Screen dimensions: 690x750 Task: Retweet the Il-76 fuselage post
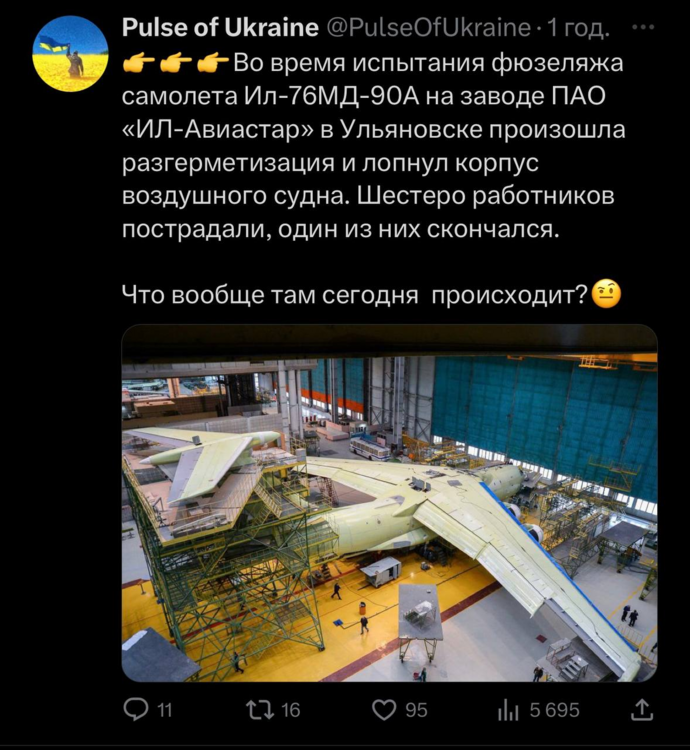pyautogui.click(x=258, y=709)
